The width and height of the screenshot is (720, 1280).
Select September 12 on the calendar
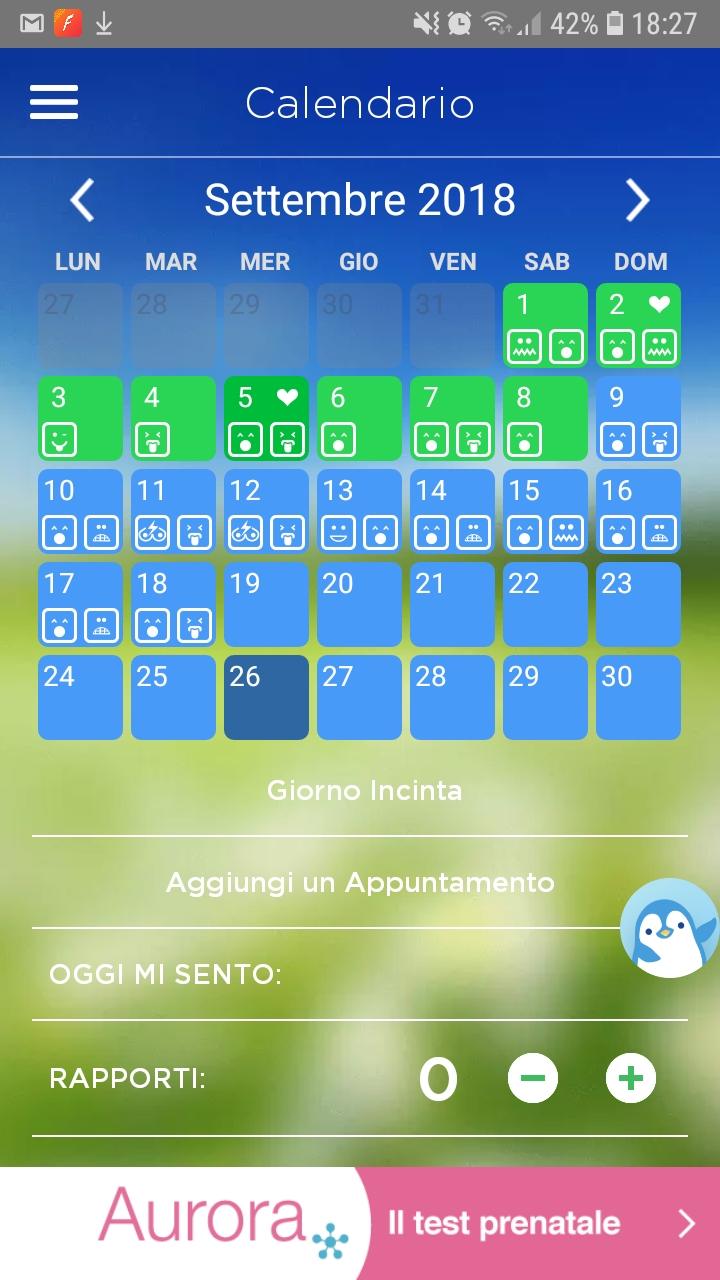[x=266, y=512]
